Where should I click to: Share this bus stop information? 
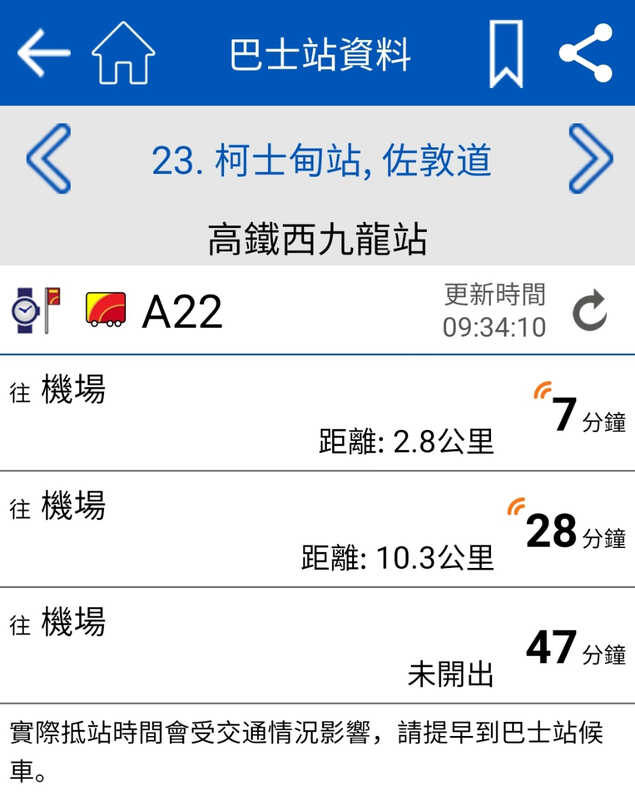pyautogui.click(x=586, y=53)
